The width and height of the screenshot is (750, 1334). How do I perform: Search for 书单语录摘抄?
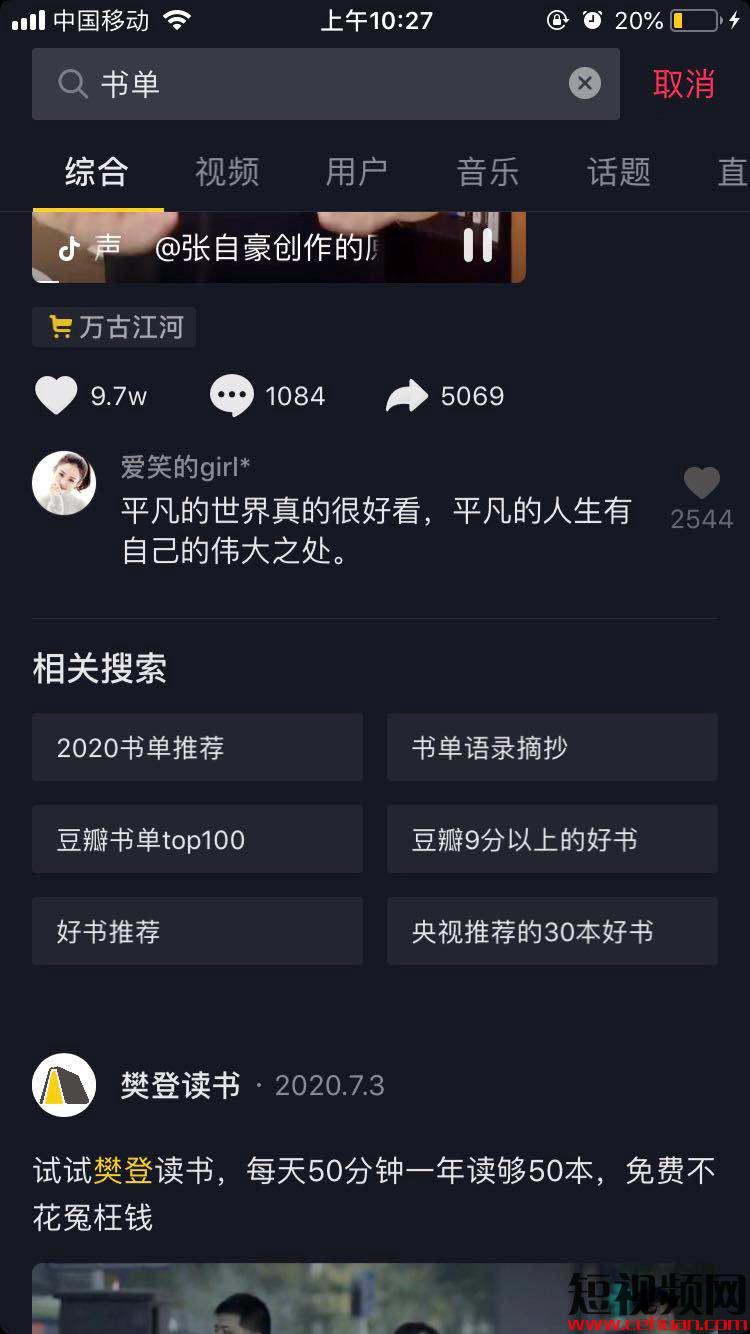point(552,747)
